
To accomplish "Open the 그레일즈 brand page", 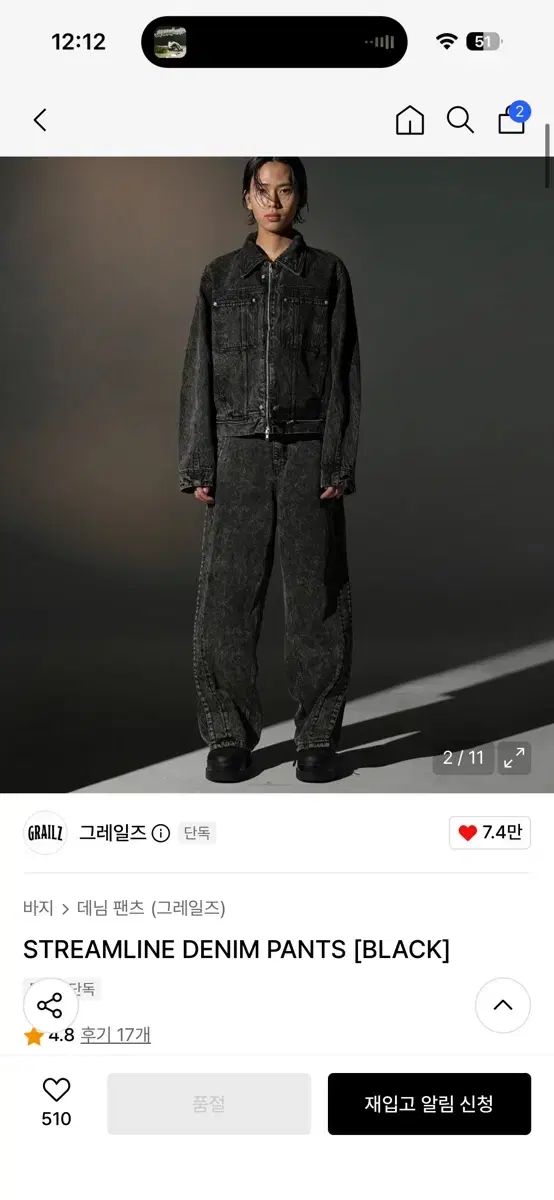I will (x=113, y=833).
